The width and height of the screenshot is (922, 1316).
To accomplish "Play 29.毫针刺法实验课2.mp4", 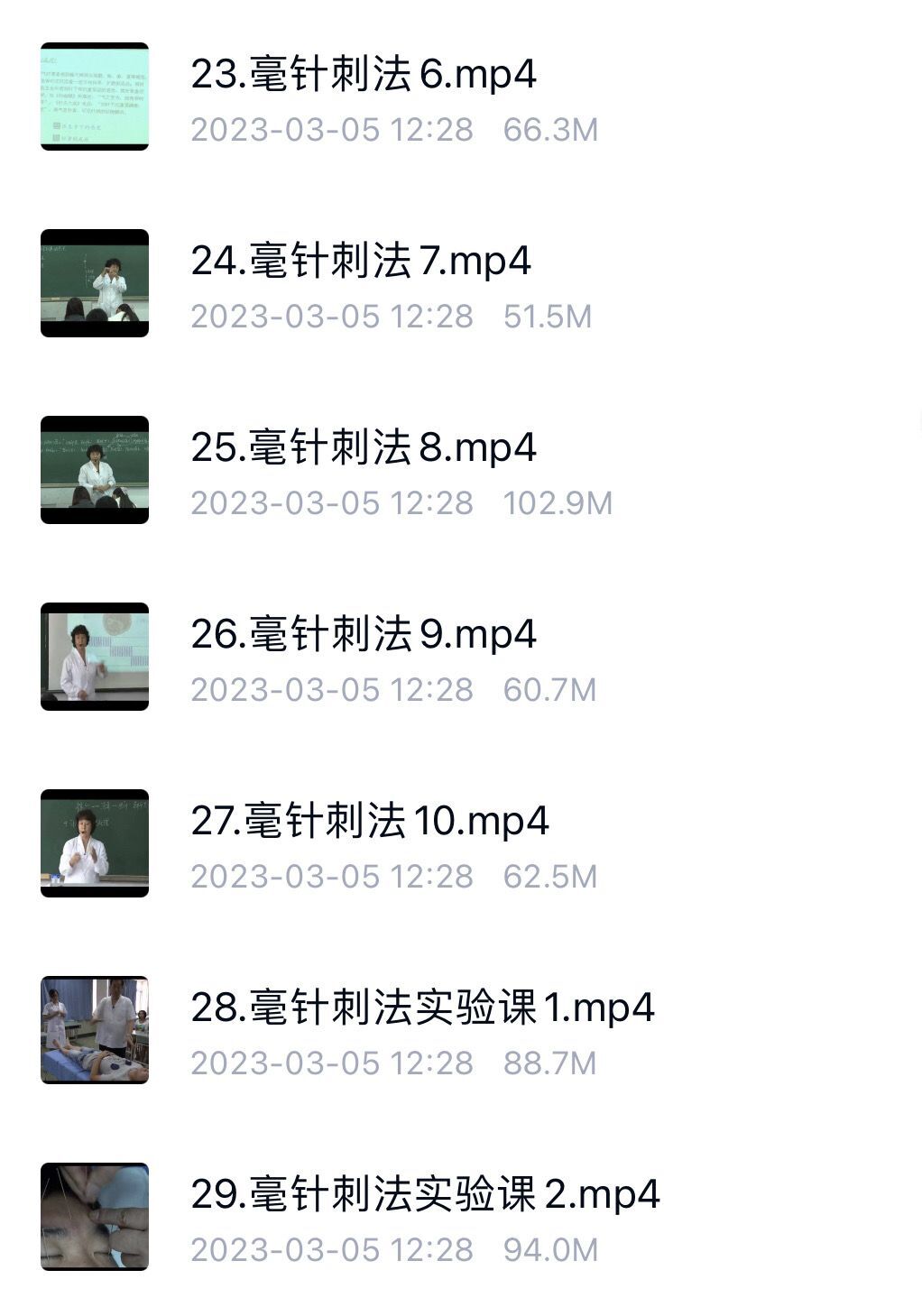I will click(x=425, y=1195).
